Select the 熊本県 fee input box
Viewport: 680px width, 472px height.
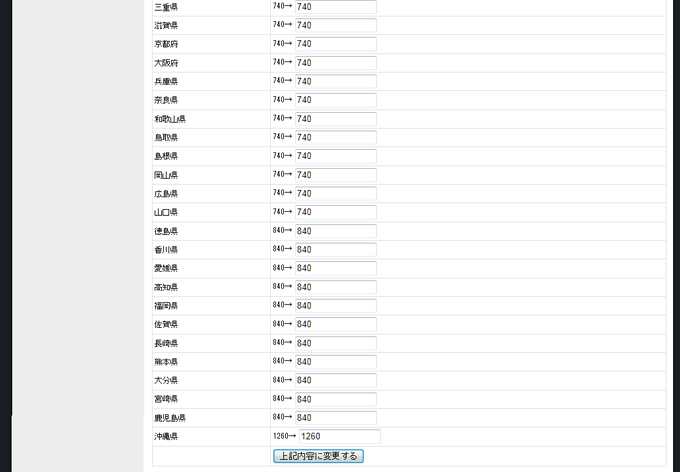[x=335, y=362]
